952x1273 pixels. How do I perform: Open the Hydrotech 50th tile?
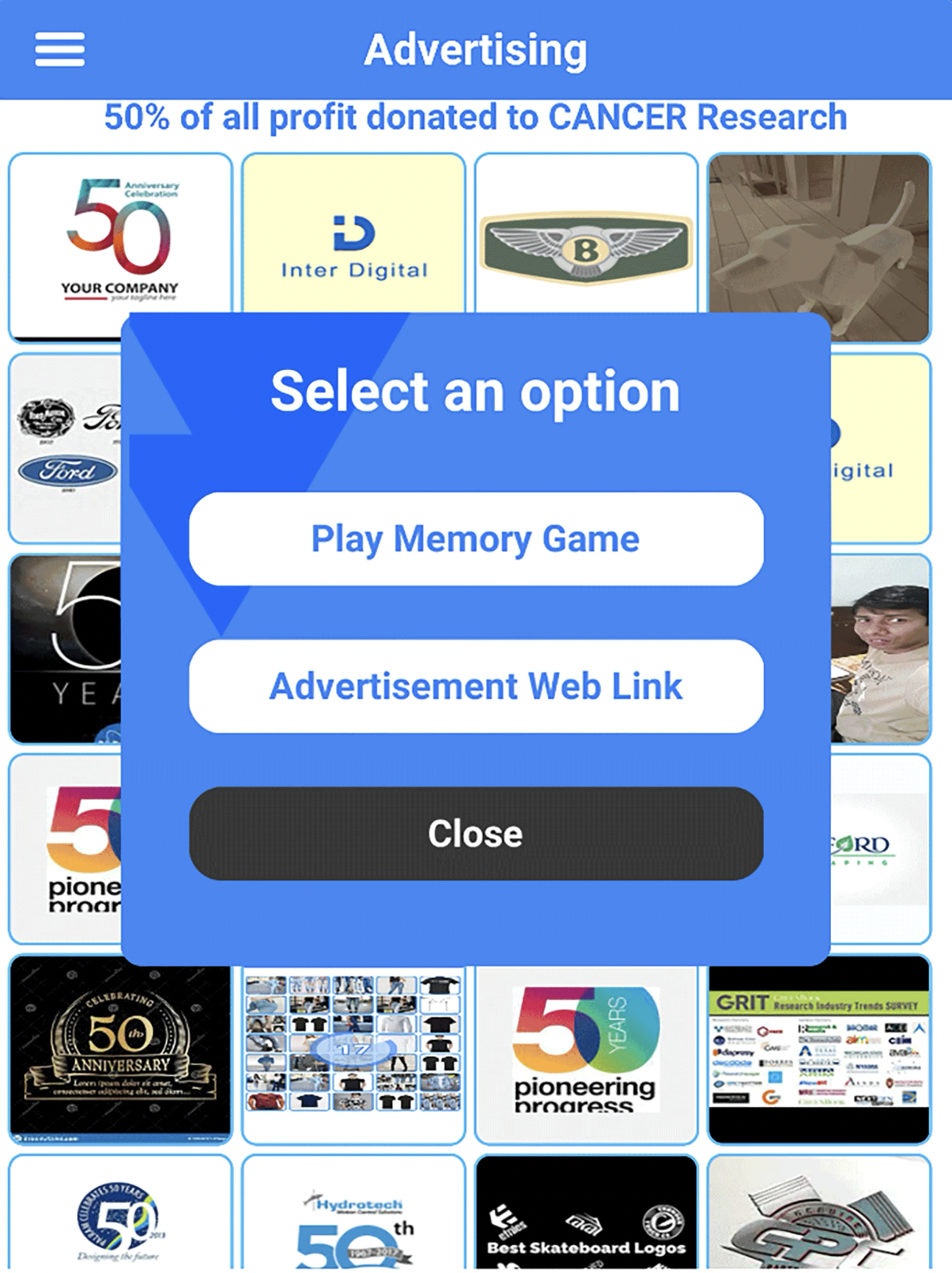point(353,1214)
